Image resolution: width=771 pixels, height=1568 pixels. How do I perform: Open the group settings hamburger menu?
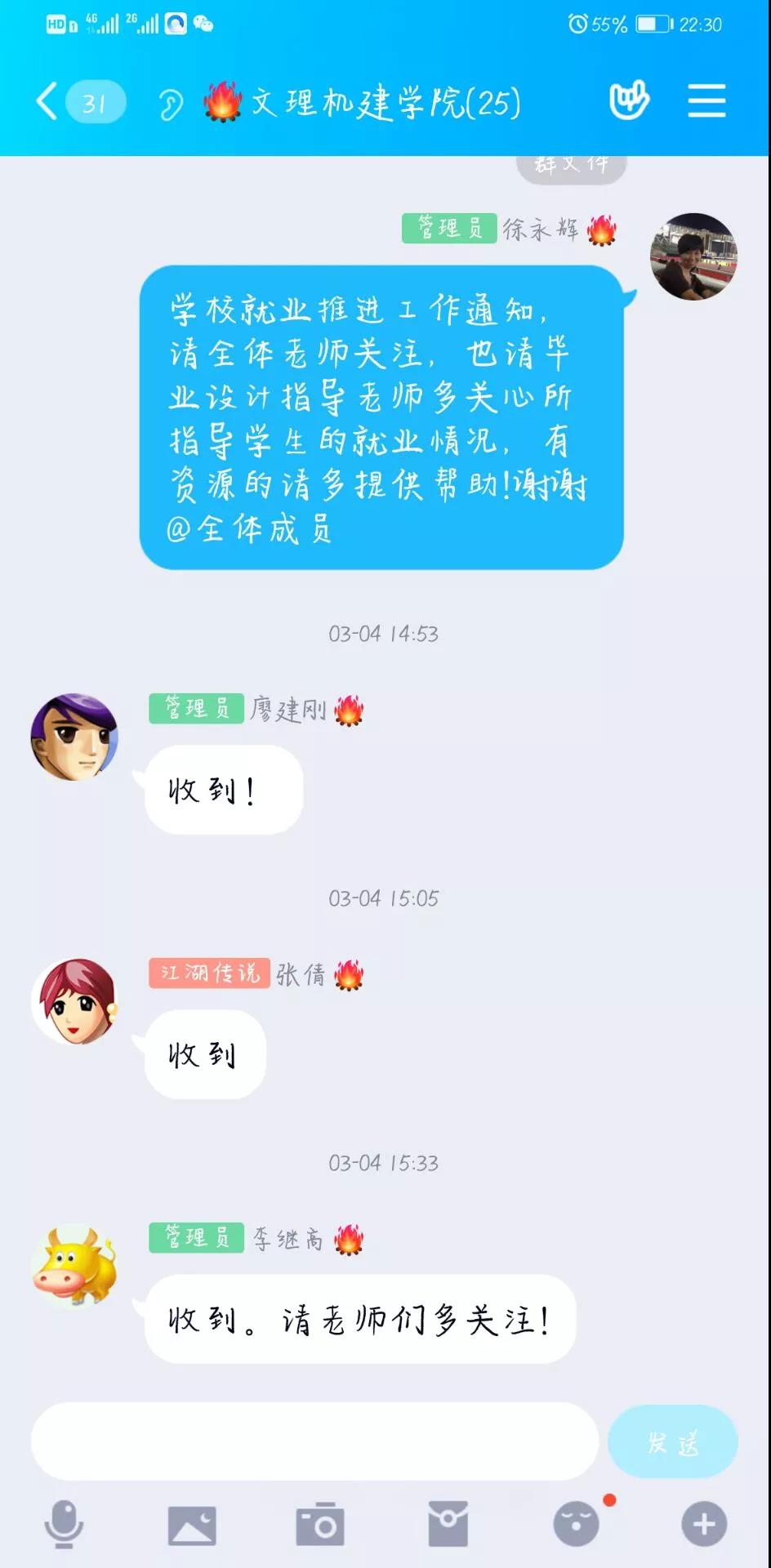[x=706, y=101]
